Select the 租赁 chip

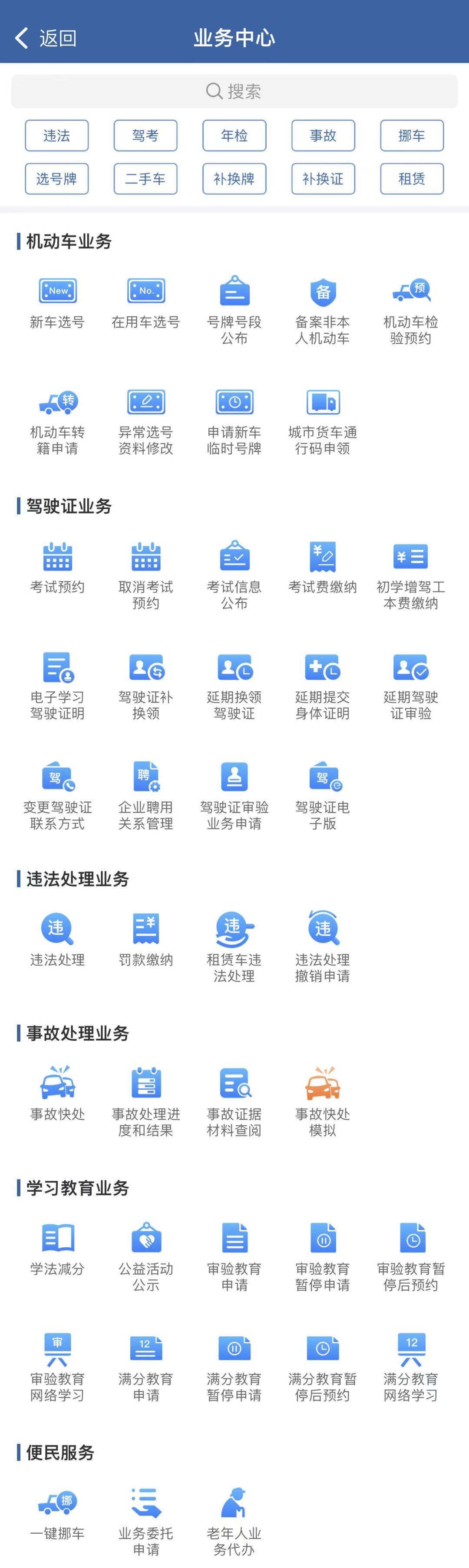pyautogui.click(x=412, y=178)
